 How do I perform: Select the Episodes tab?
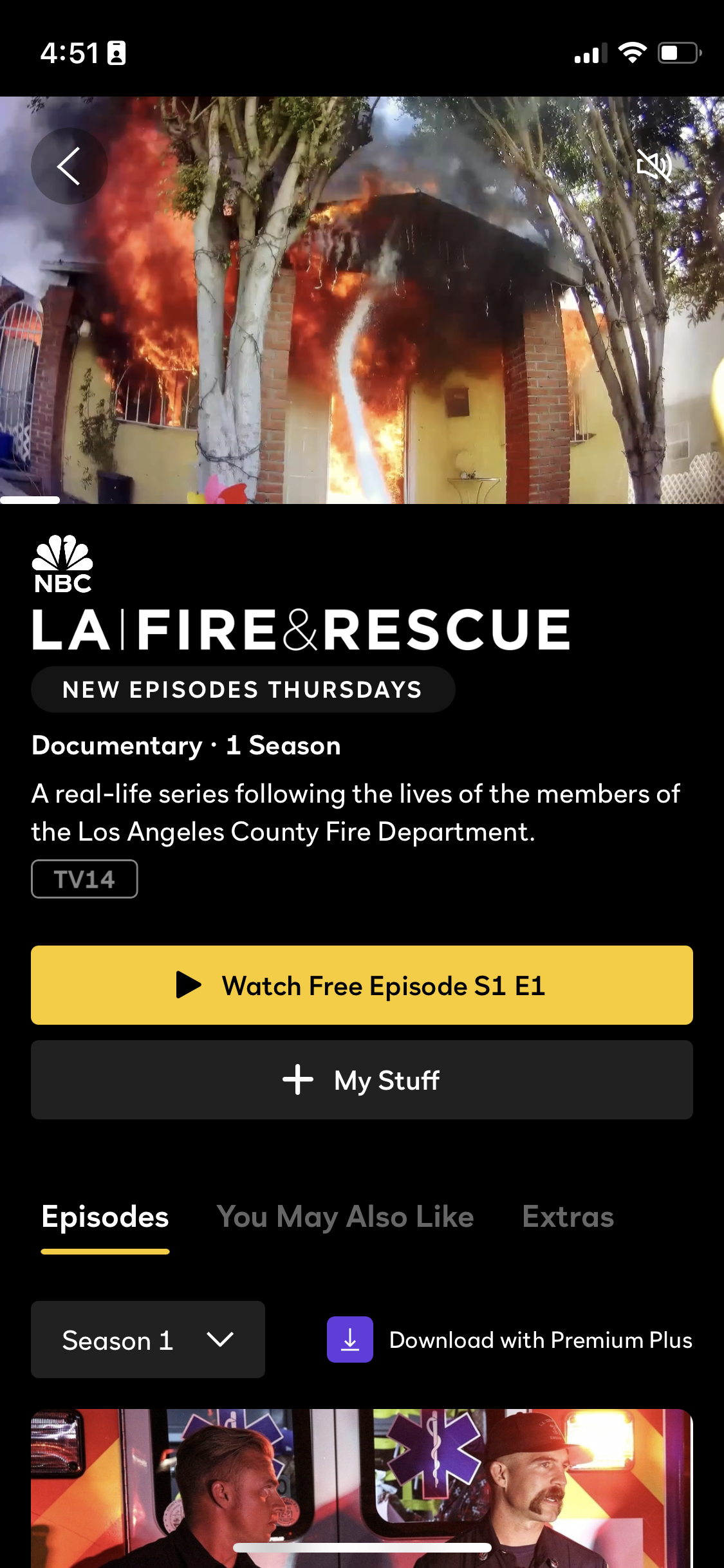[105, 1217]
